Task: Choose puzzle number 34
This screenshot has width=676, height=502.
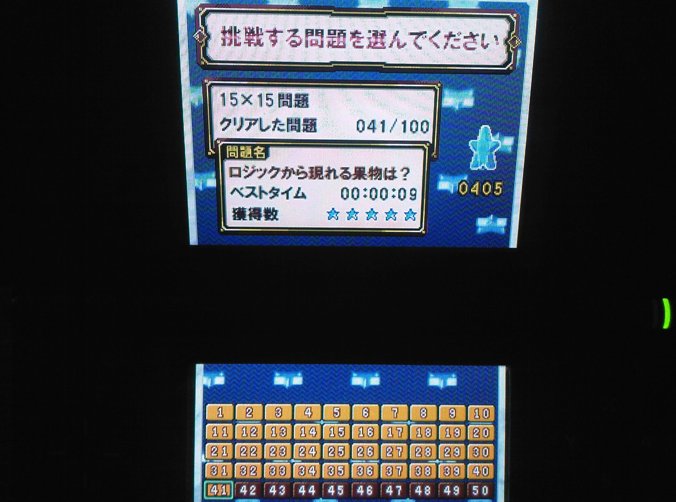Action: click(308, 471)
